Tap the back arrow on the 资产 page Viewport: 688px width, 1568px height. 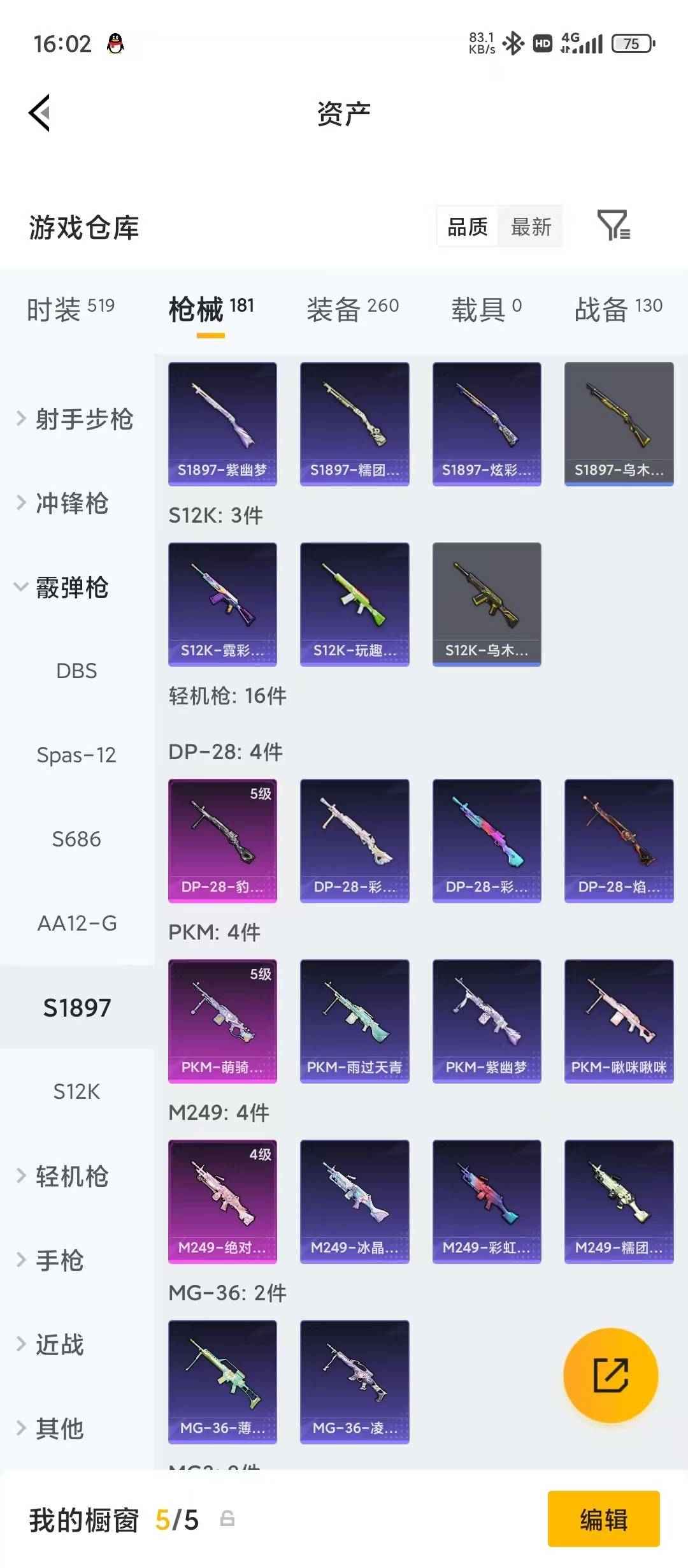[x=39, y=112]
